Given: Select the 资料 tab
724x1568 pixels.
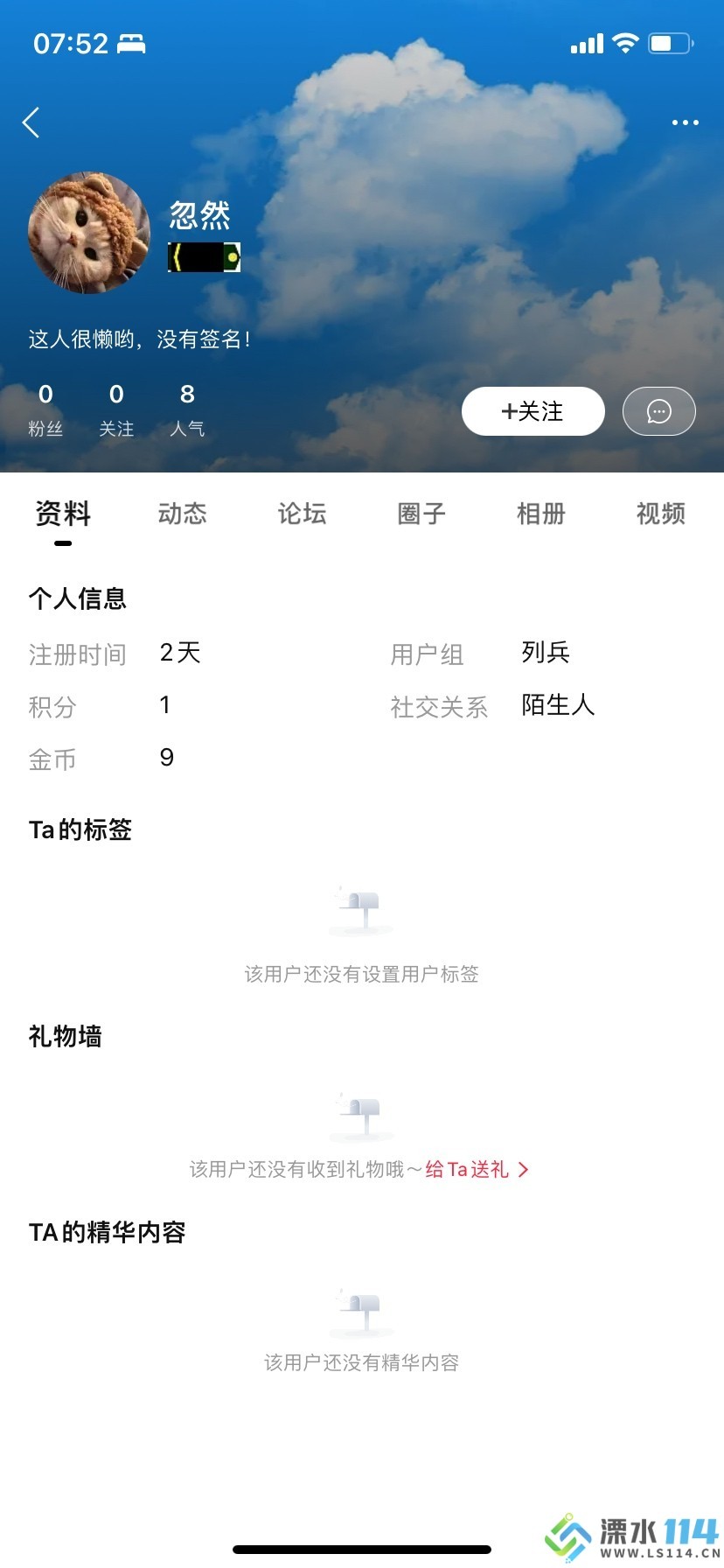Looking at the screenshot, I should point(63,514).
